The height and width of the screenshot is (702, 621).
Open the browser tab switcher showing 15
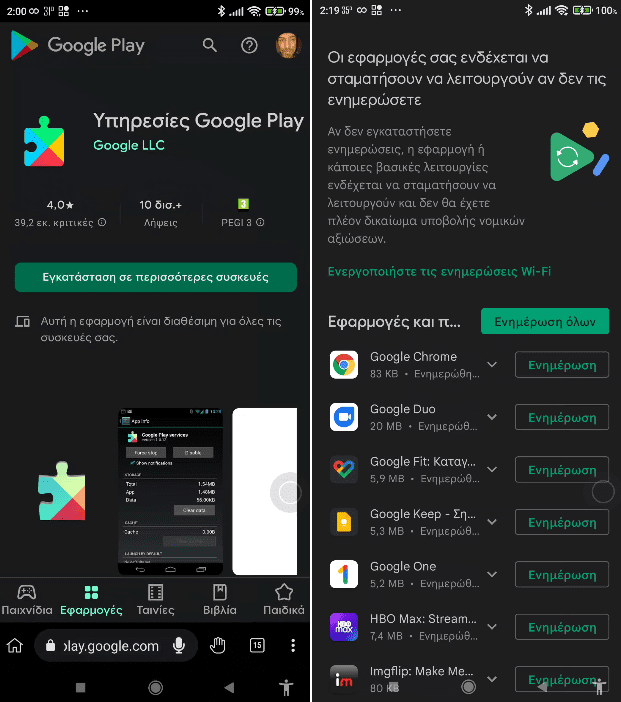pyautogui.click(x=257, y=646)
